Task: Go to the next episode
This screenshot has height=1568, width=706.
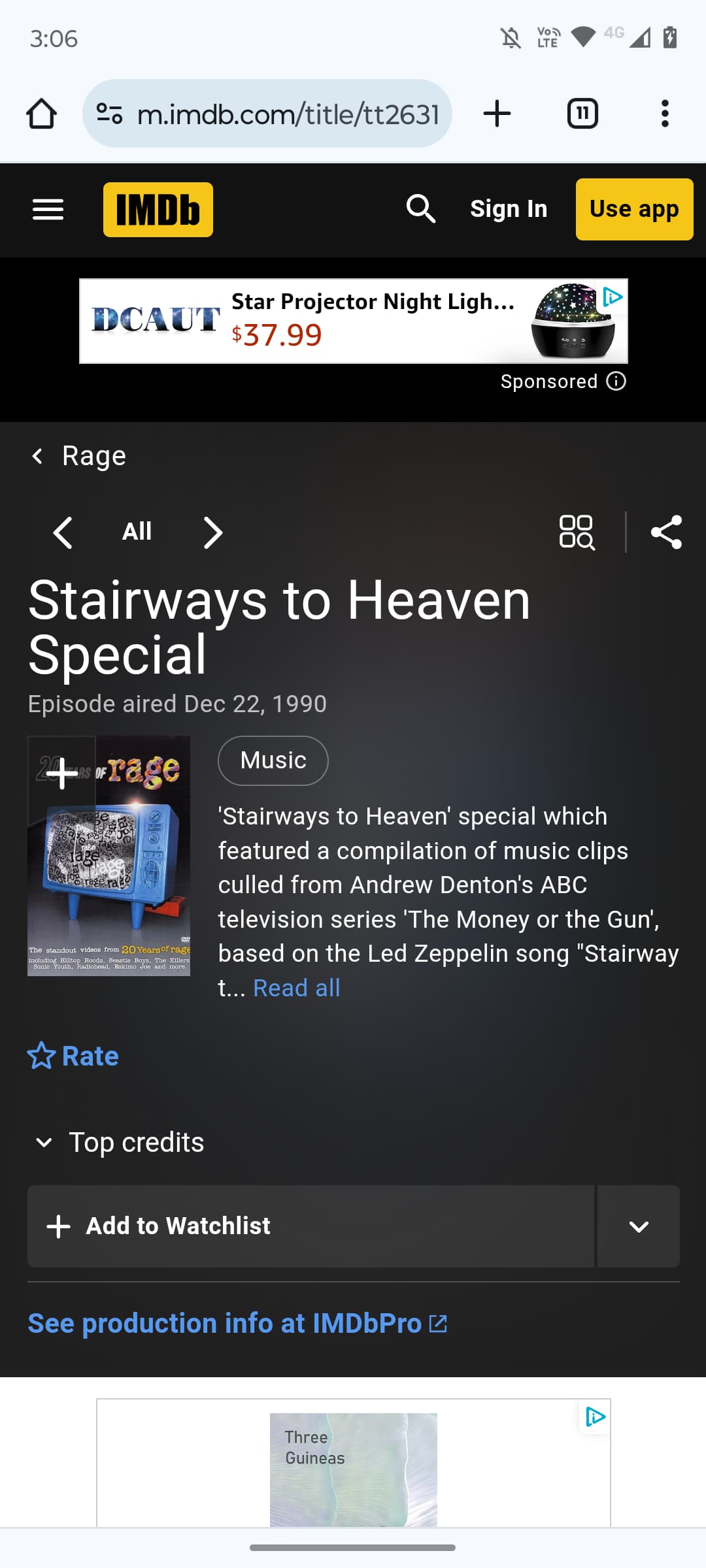Action: (213, 532)
